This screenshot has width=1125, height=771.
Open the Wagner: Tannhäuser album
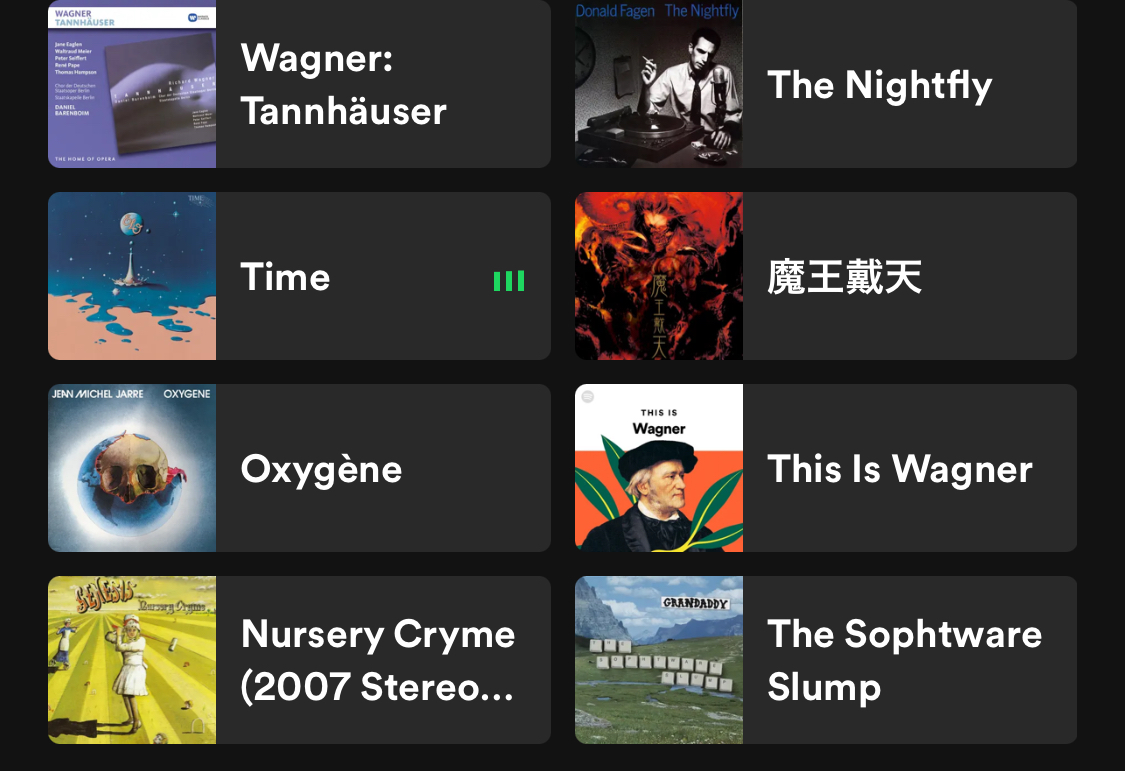click(x=343, y=85)
